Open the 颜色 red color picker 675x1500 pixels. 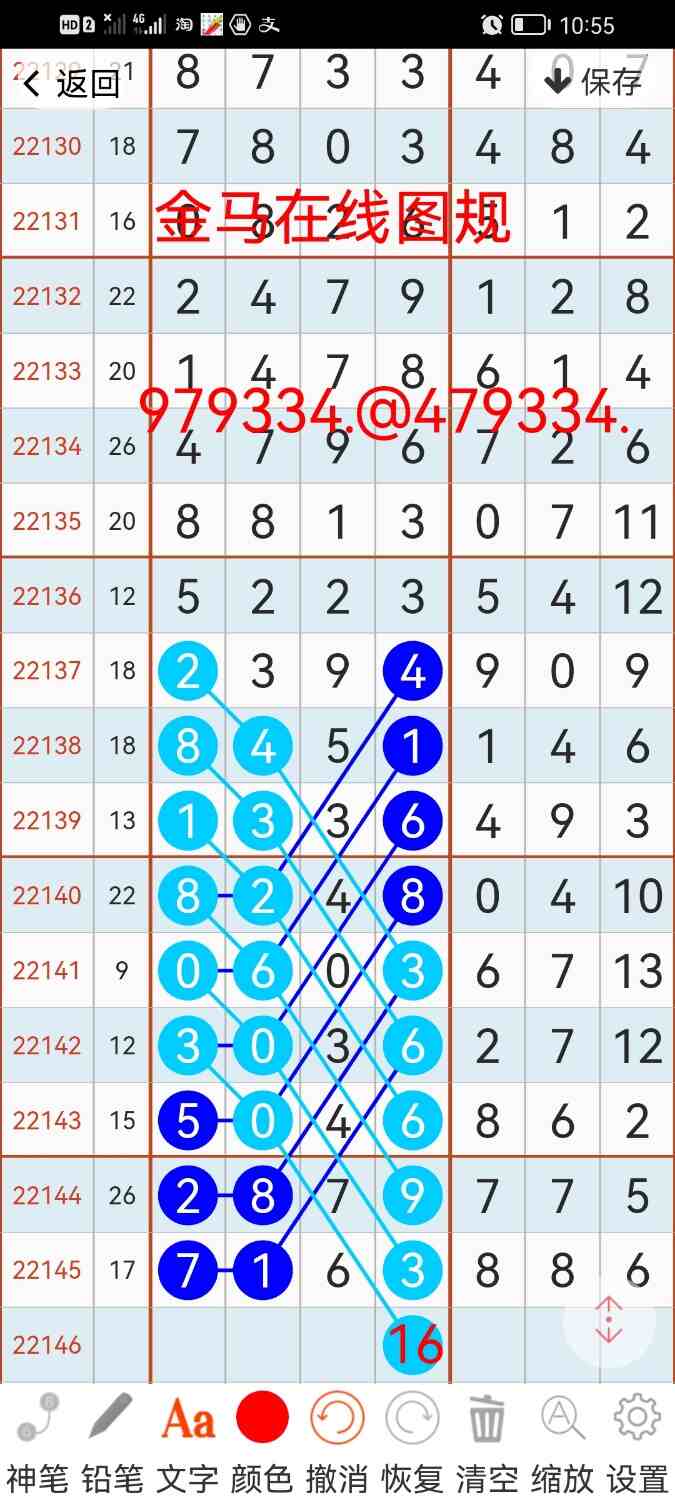(262, 1438)
